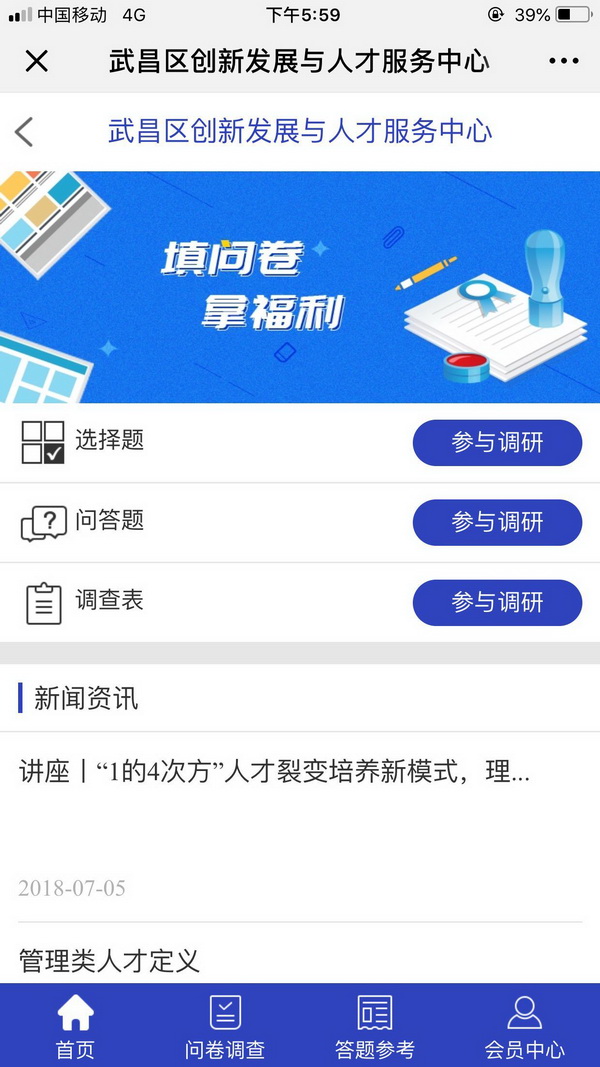Screen dimensions: 600x1067
Task: Open the three-dot more options menu
Action: 564,61
